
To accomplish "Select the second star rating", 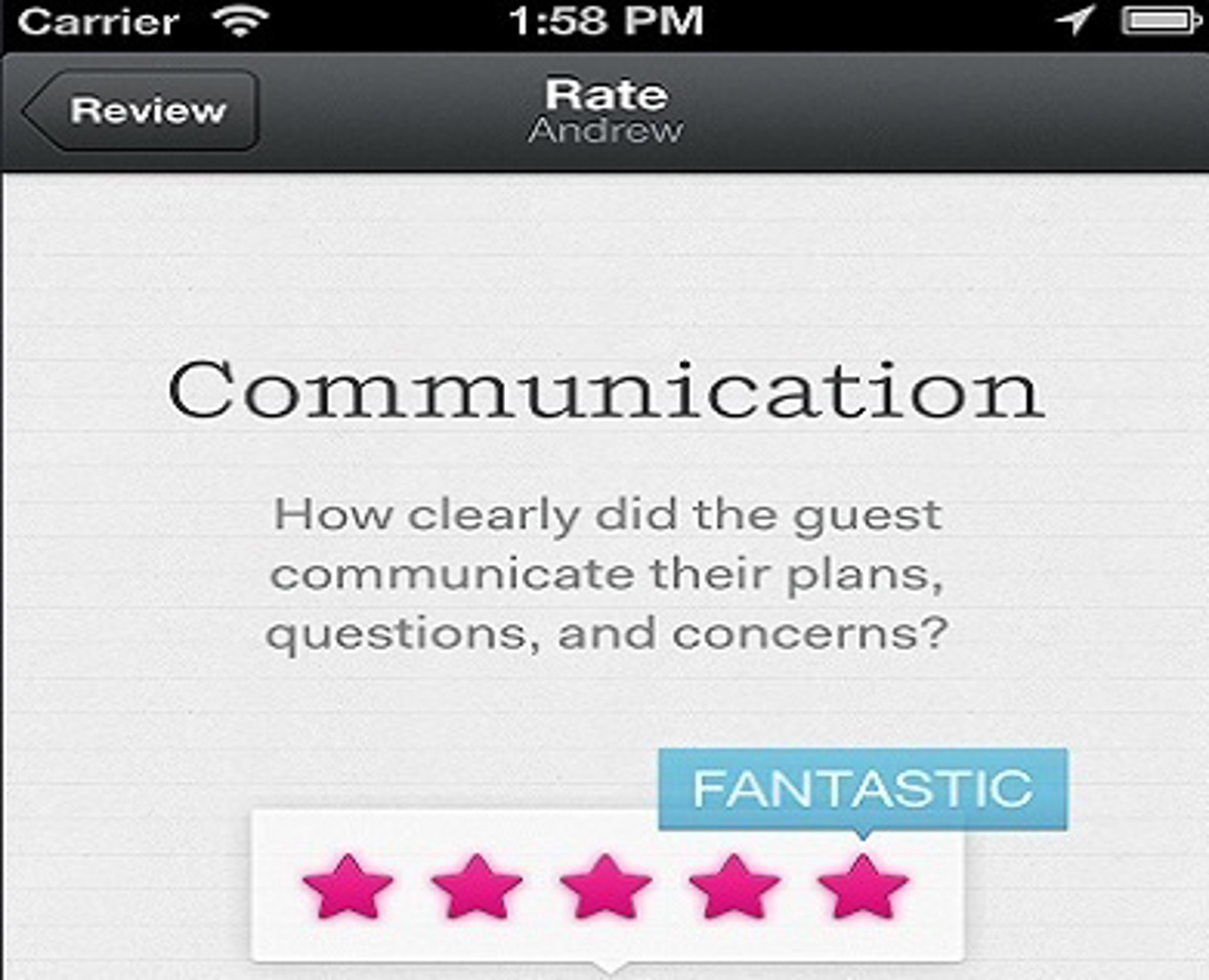I will pos(477,887).
